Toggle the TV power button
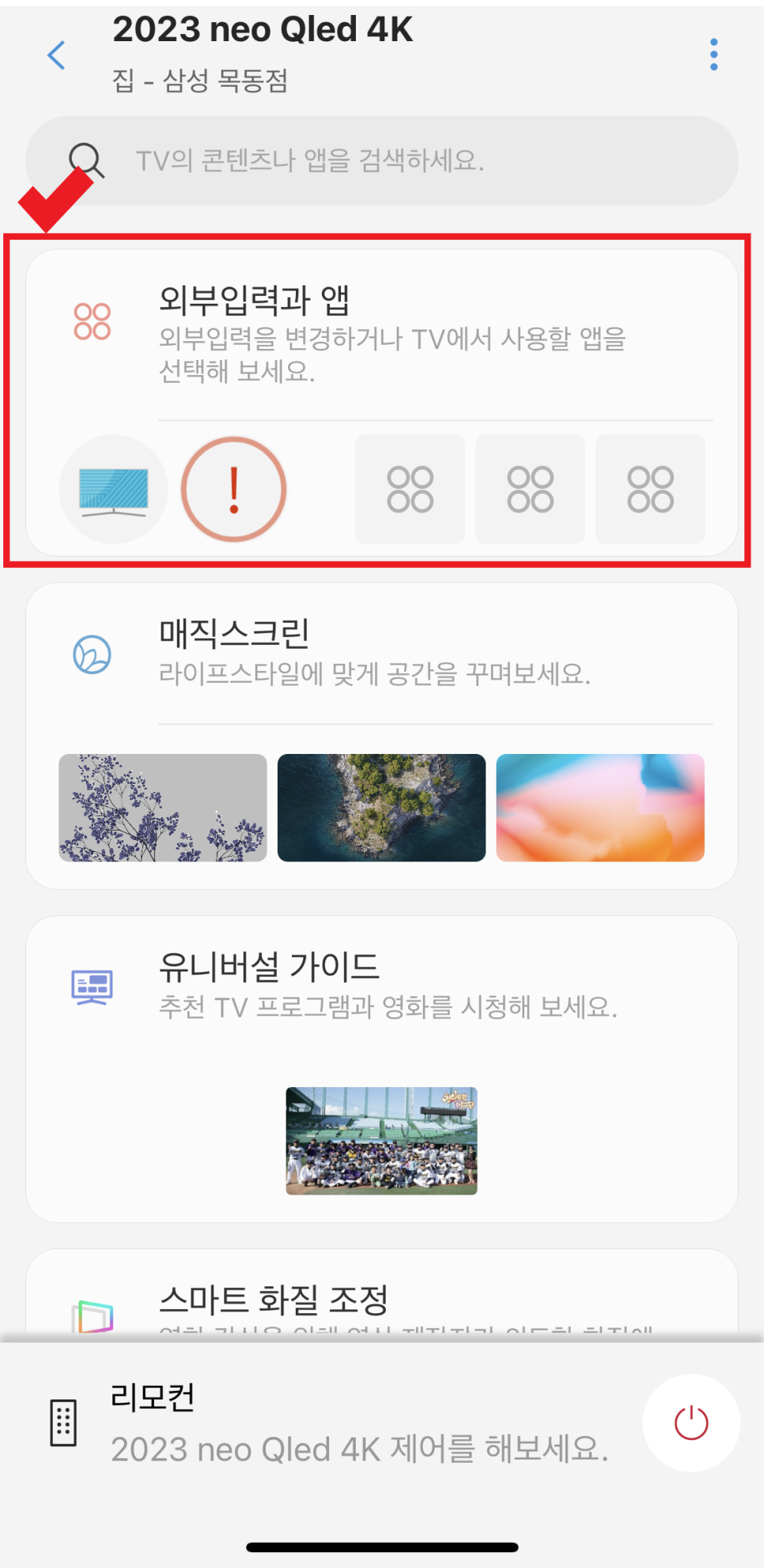This screenshot has width=764, height=1568. click(690, 1422)
